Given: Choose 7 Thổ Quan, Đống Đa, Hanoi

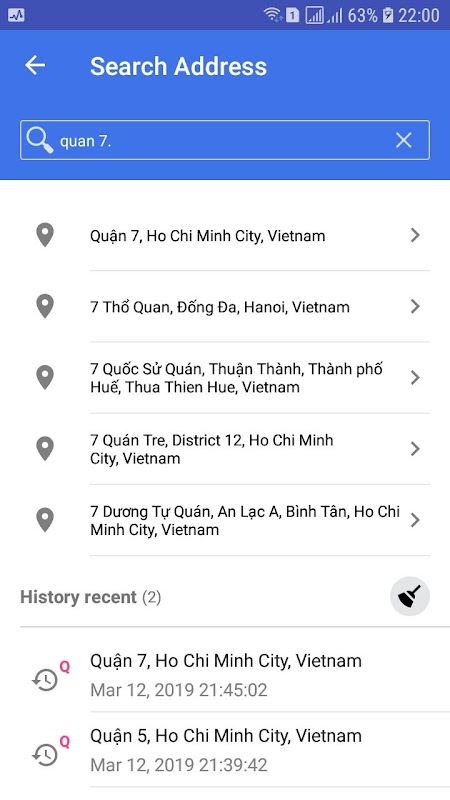Looking at the screenshot, I should 225,307.
